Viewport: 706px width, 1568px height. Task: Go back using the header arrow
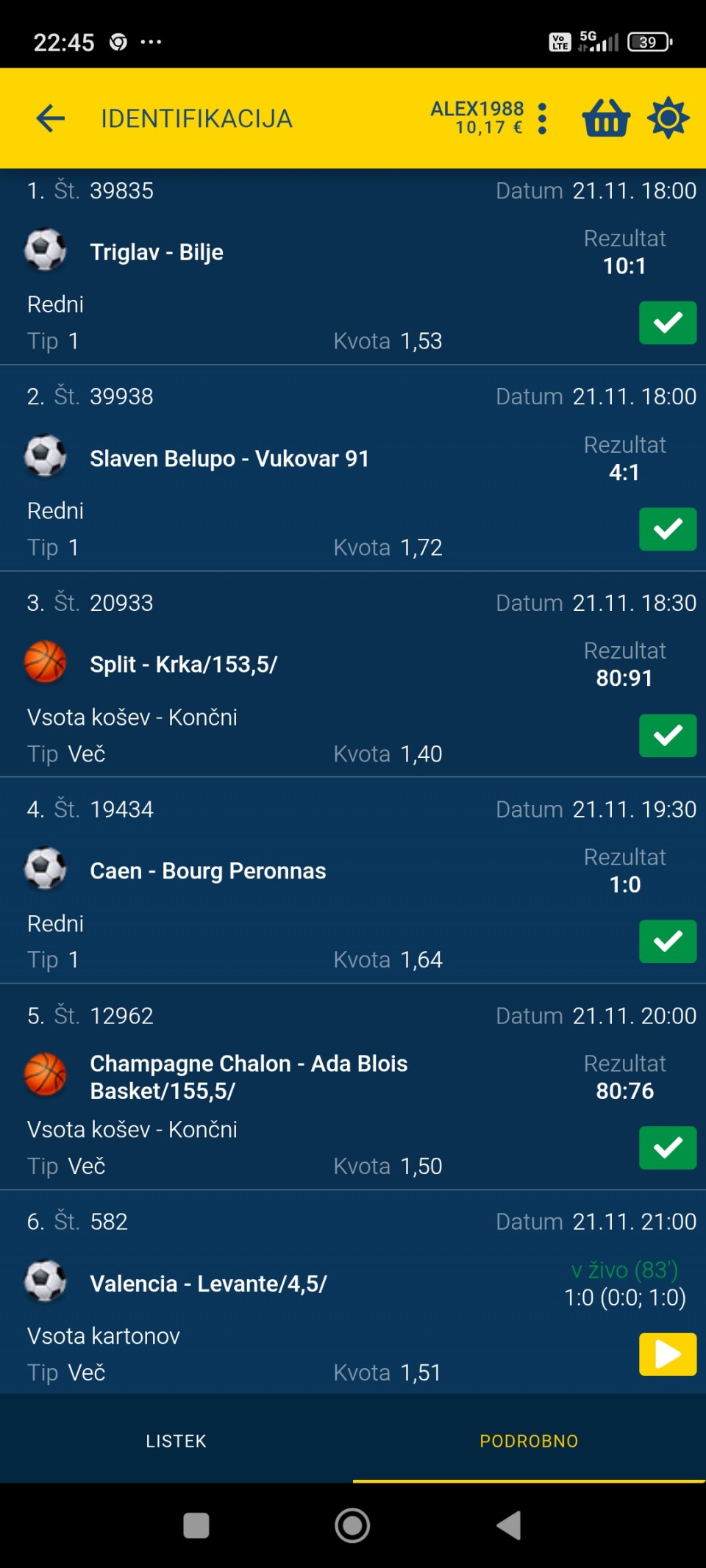(x=50, y=118)
